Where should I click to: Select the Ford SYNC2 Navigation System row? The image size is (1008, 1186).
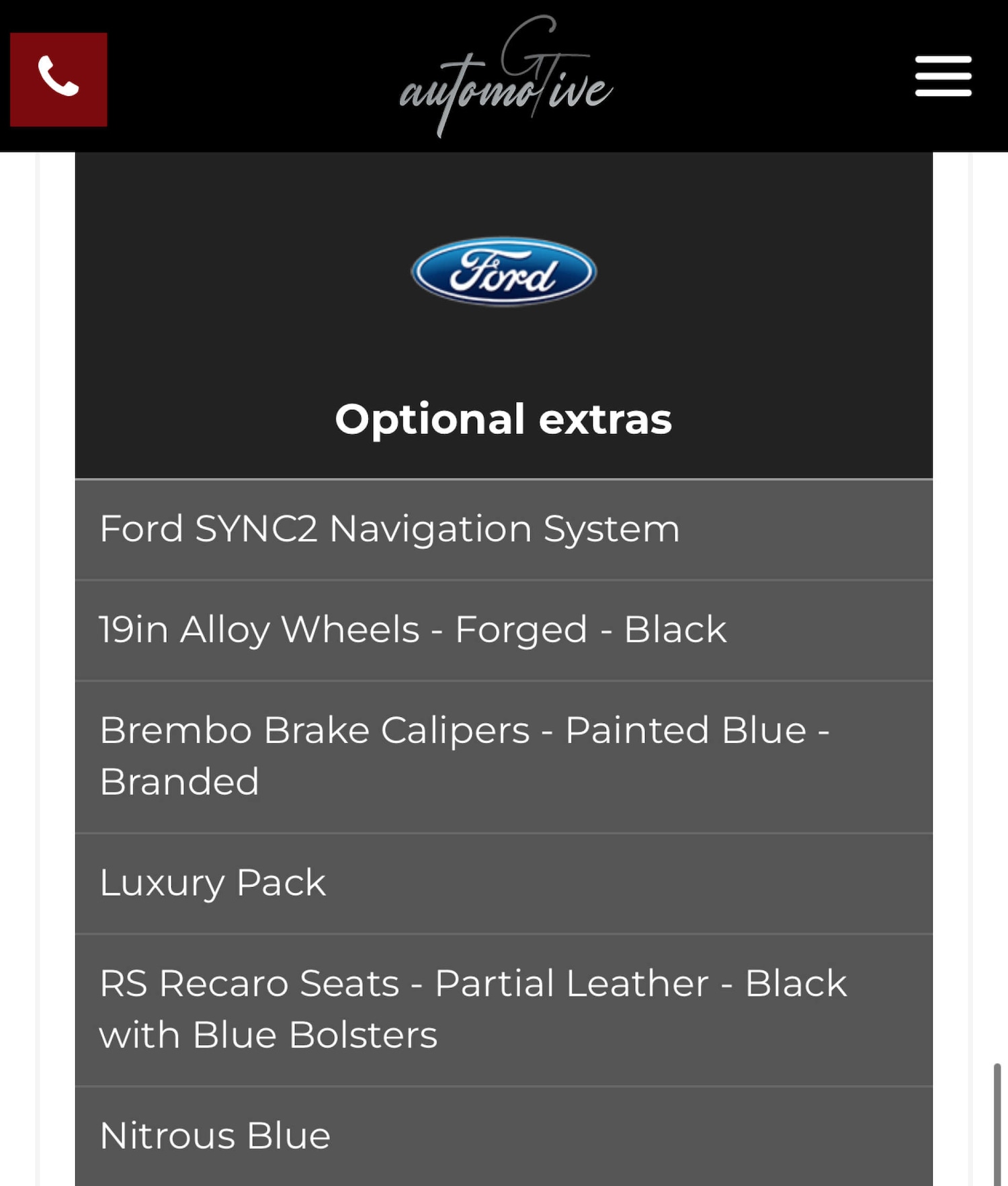point(504,530)
